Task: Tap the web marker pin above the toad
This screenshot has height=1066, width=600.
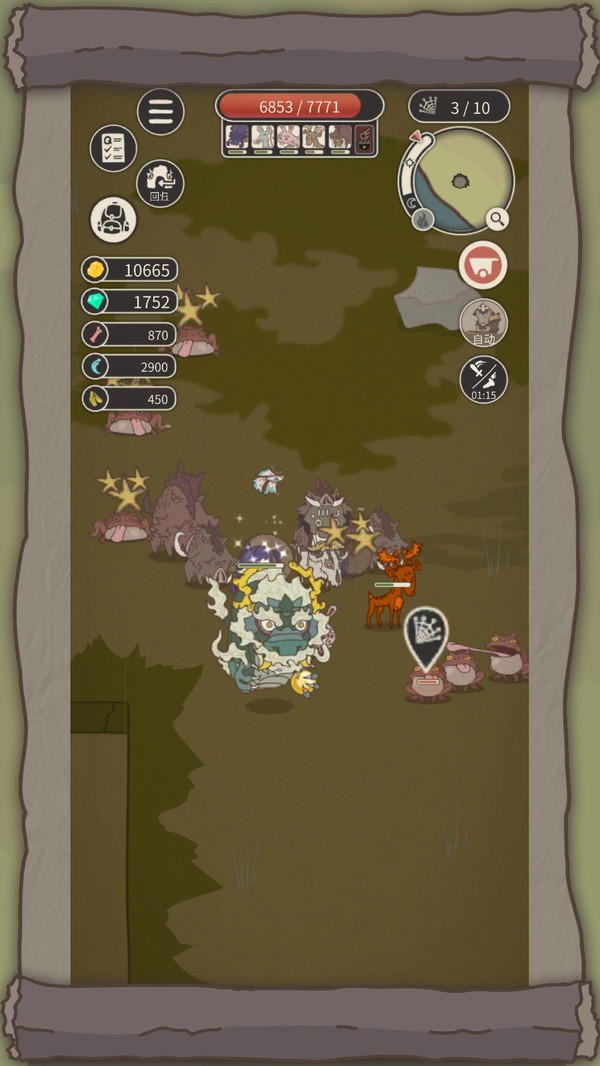Action: click(x=426, y=636)
